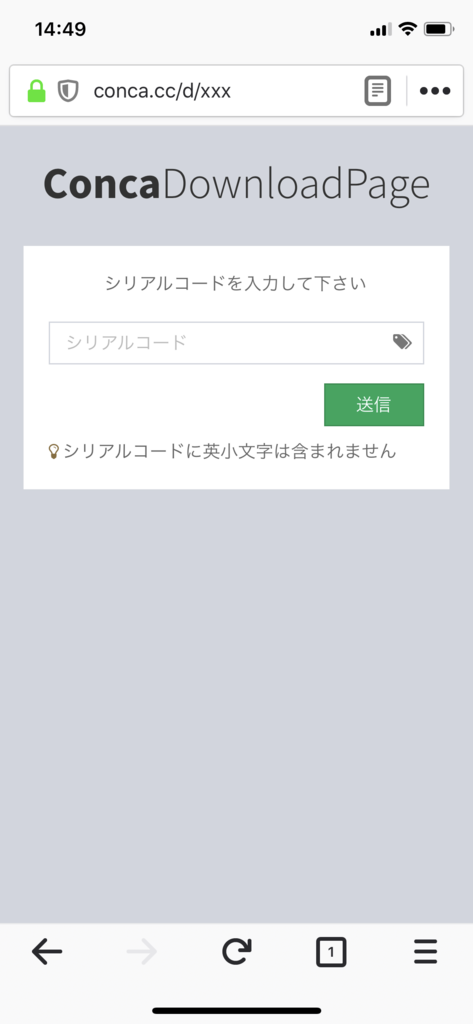Image resolution: width=473 pixels, height=1024 pixels.
Task: Go back to the previous page
Action: pyautogui.click(x=47, y=953)
